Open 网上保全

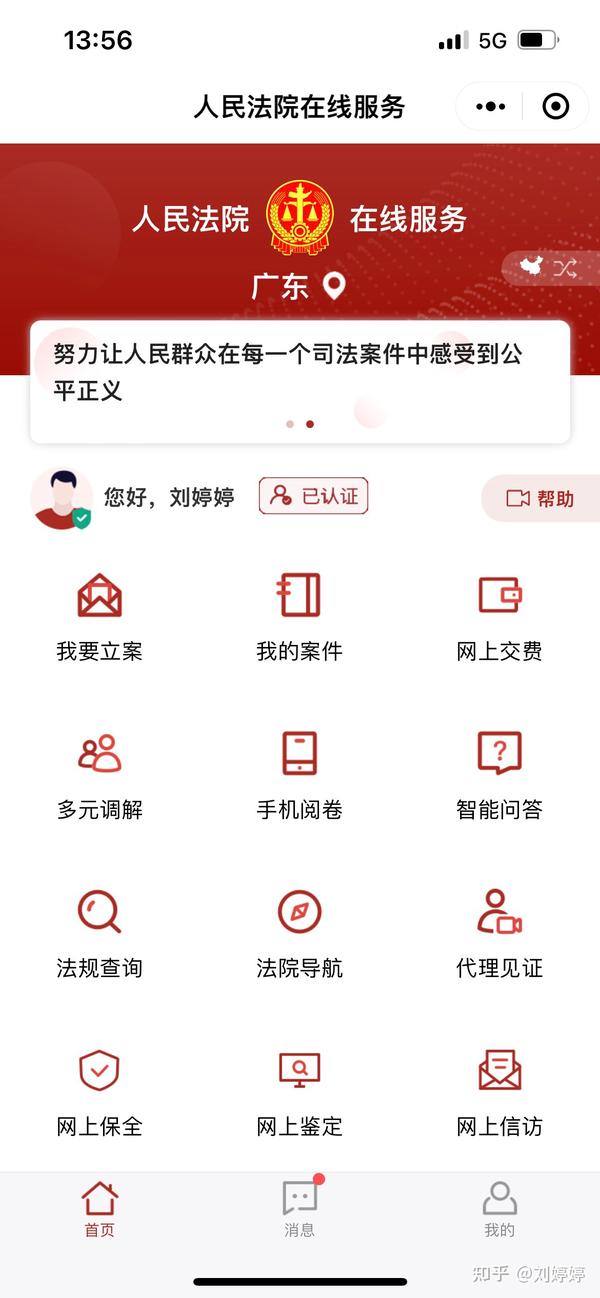[99, 1093]
